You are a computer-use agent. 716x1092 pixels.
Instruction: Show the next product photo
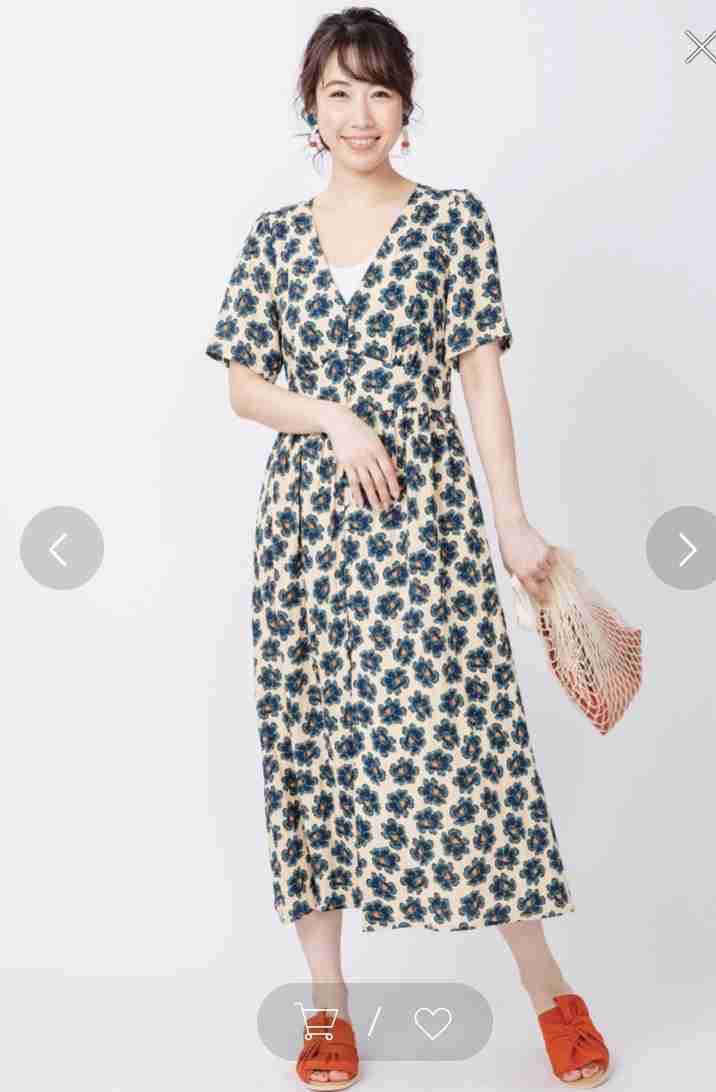point(685,548)
